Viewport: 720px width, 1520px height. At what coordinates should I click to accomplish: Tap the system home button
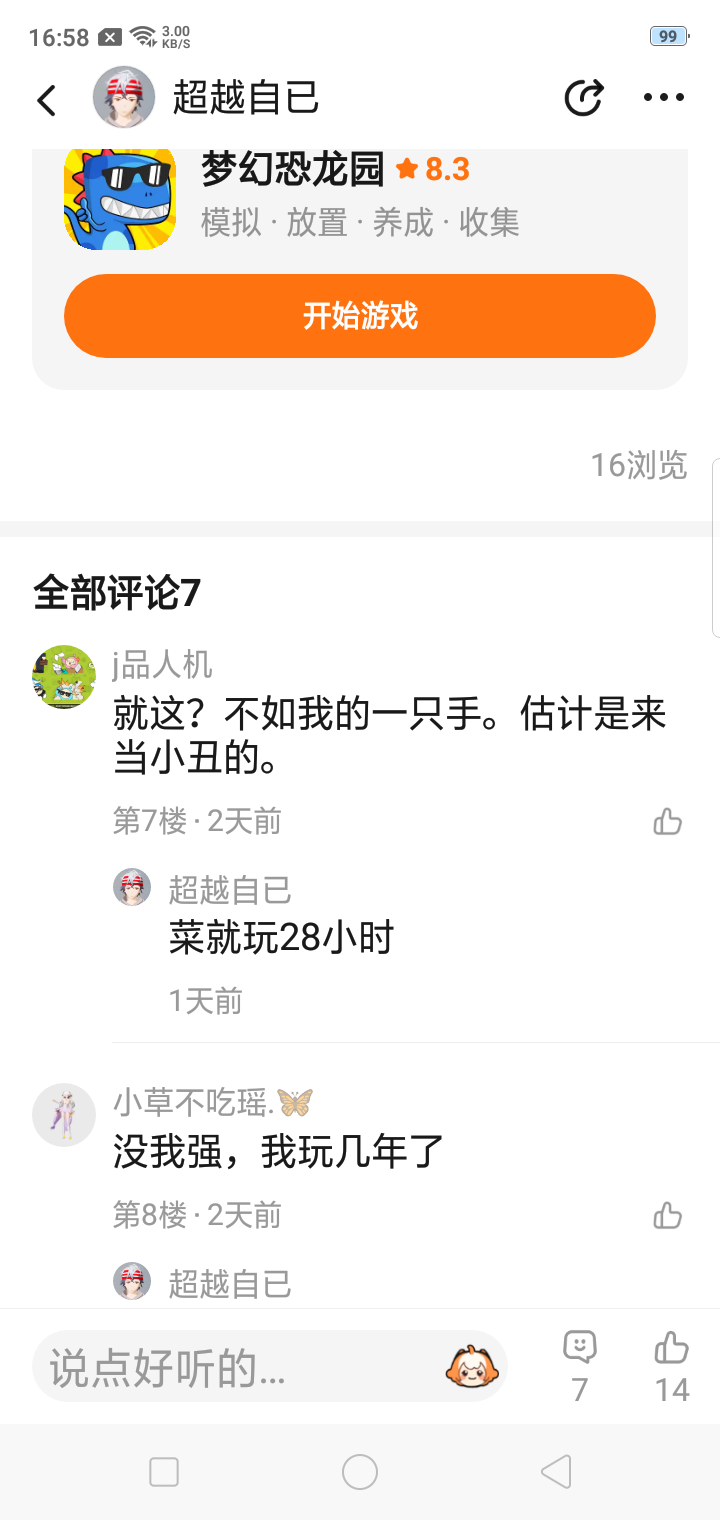pyautogui.click(x=360, y=1472)
